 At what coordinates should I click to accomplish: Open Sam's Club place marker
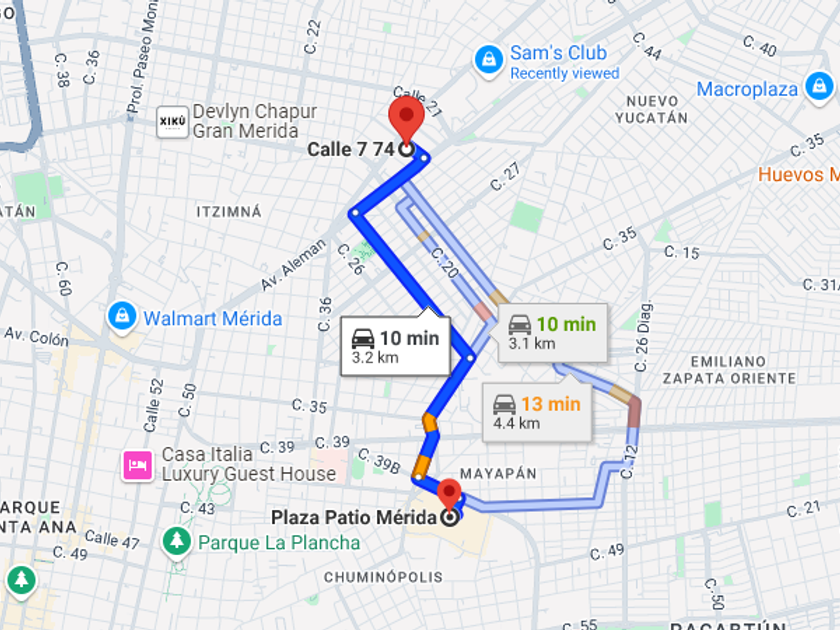click(488, 60)
